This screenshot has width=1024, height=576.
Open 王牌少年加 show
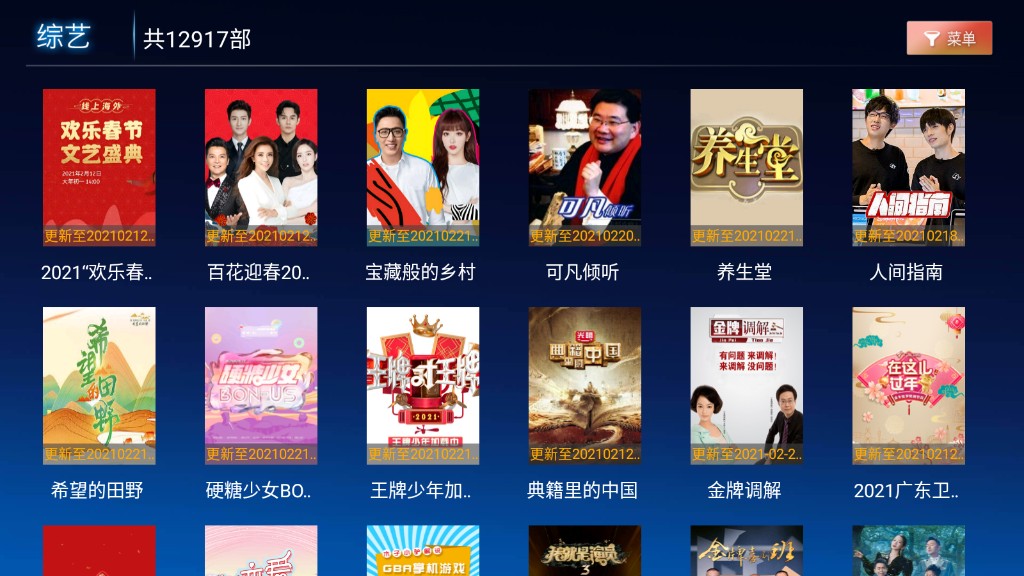click(423, 386)
